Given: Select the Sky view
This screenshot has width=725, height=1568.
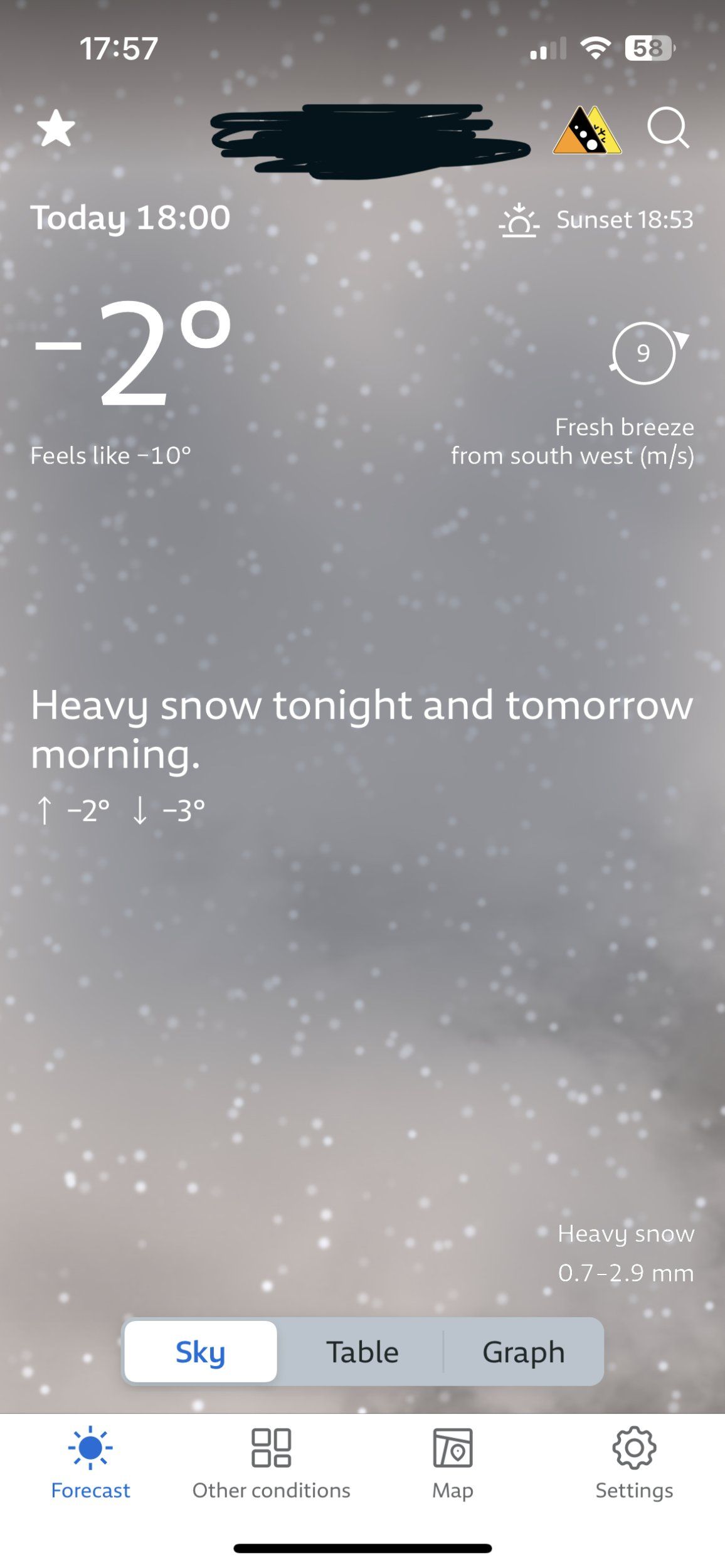Looking at the screenshot, I should [201, 1352].
